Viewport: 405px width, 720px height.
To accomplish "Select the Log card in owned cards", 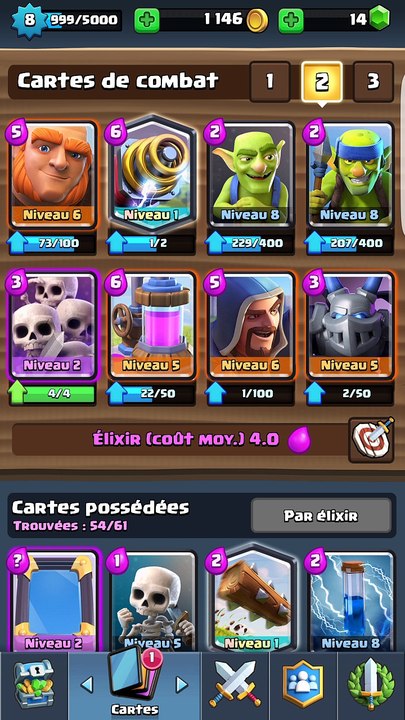I will (252, 599).
